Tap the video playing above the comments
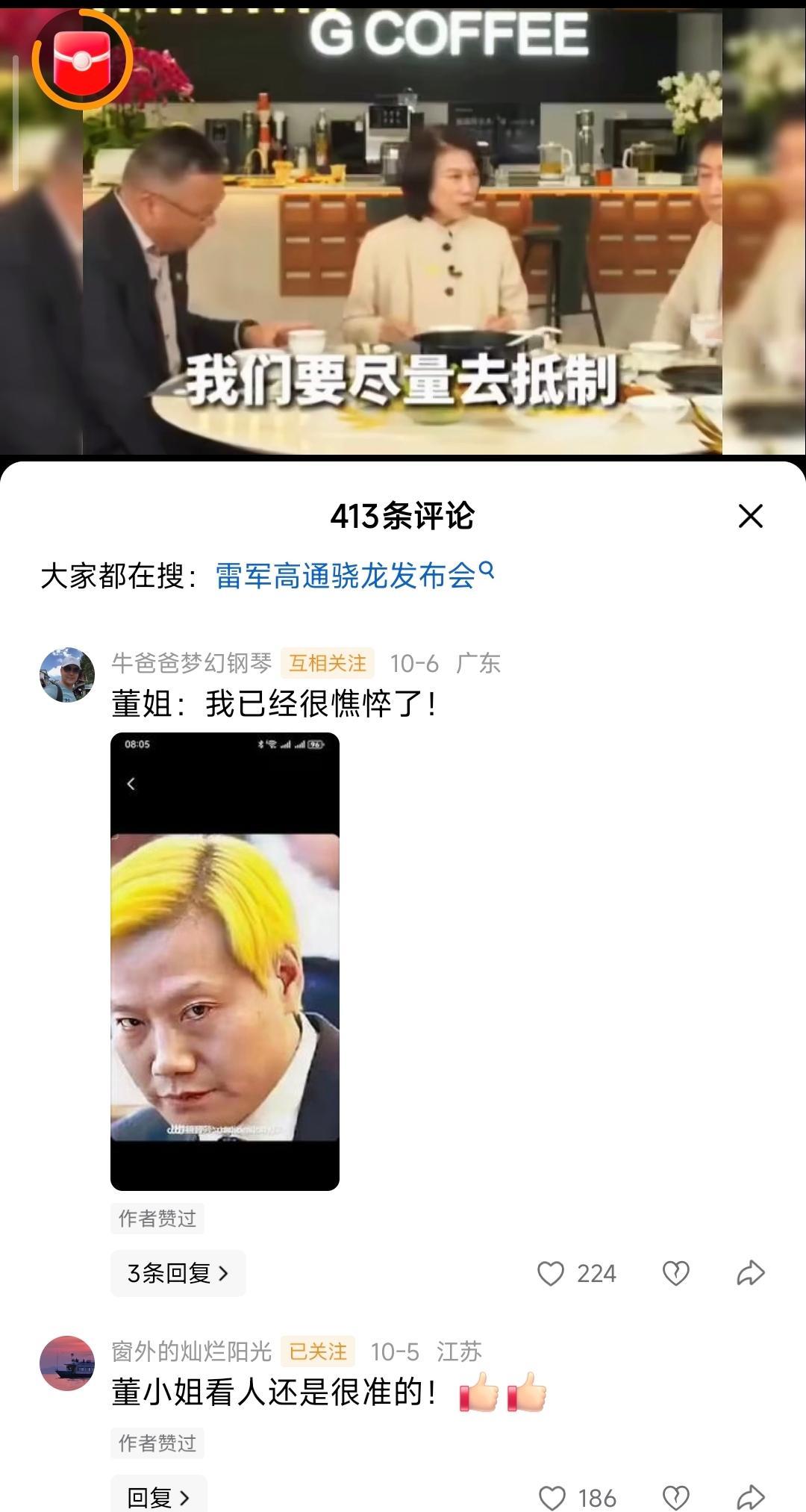 click(x=403, y=224)
